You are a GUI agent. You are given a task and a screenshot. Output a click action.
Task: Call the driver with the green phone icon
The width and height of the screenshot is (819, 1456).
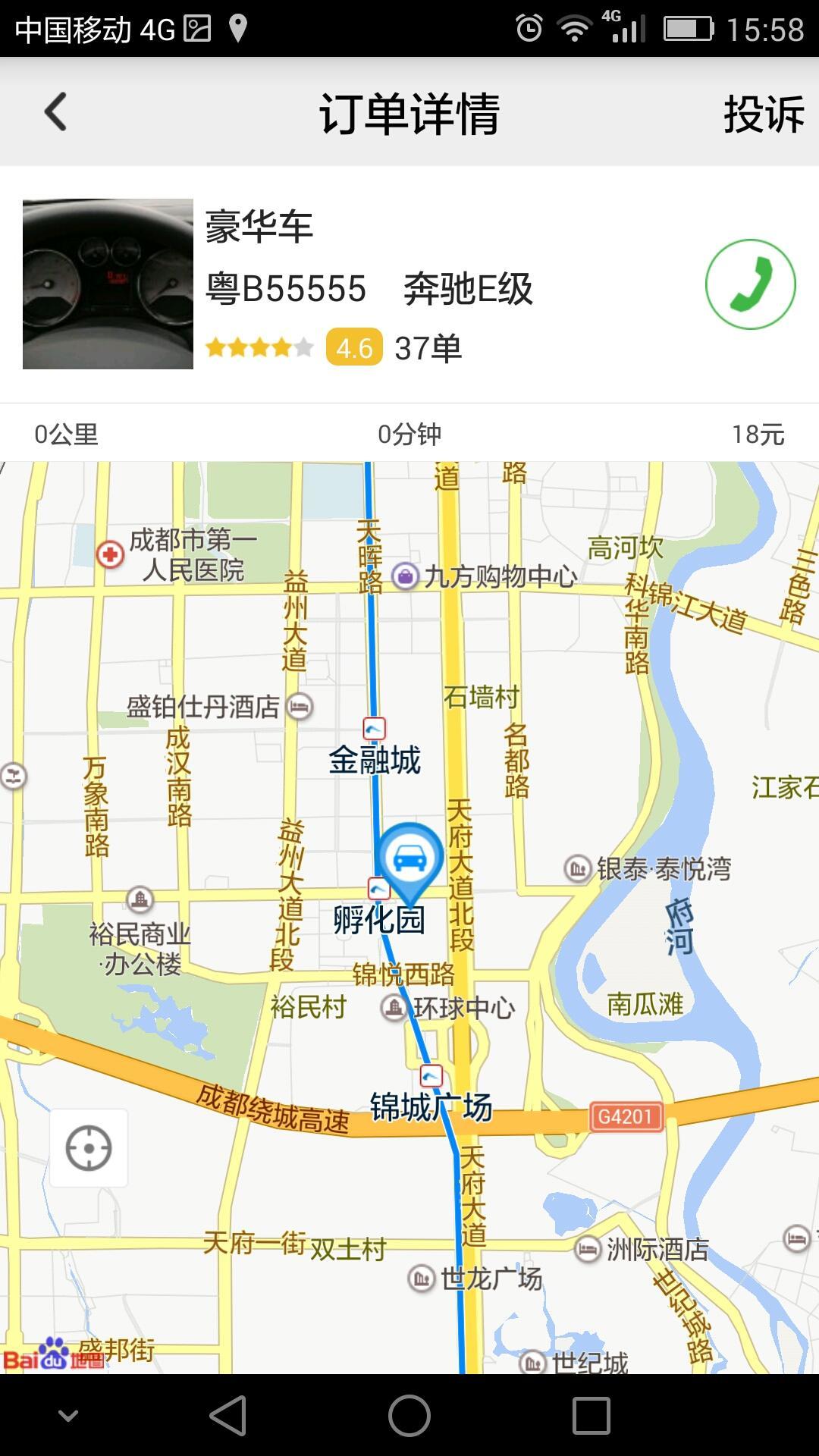[750, 284]
